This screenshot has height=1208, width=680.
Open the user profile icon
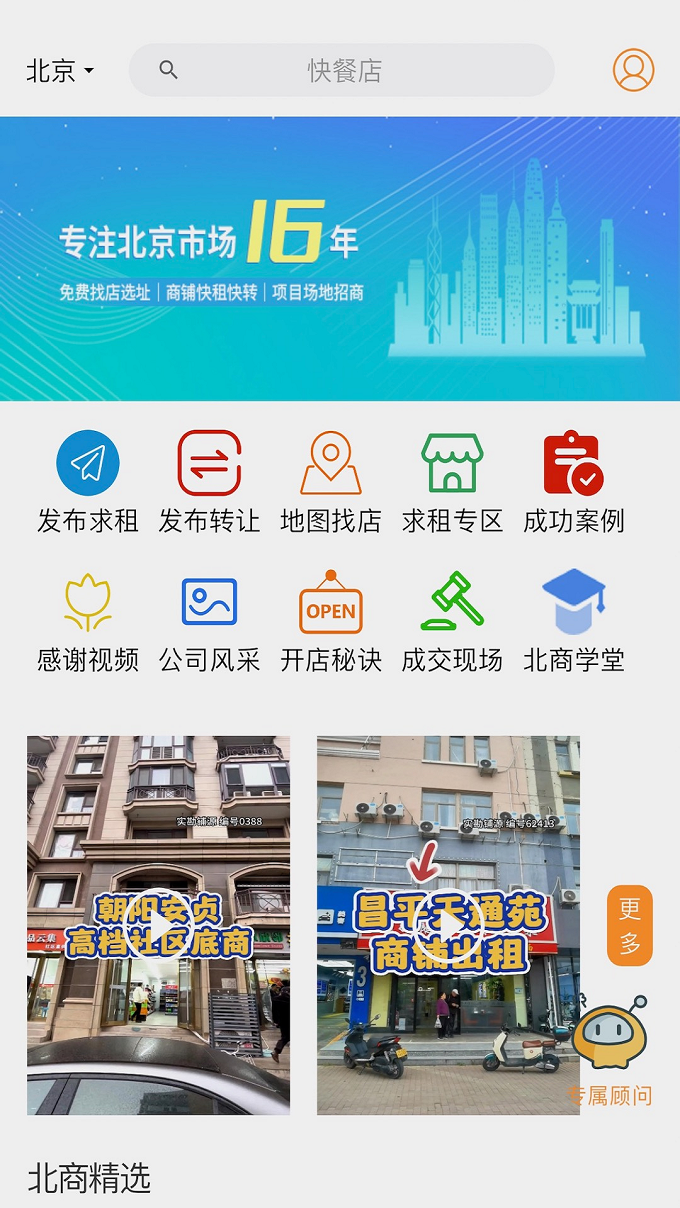pos(633,70)
